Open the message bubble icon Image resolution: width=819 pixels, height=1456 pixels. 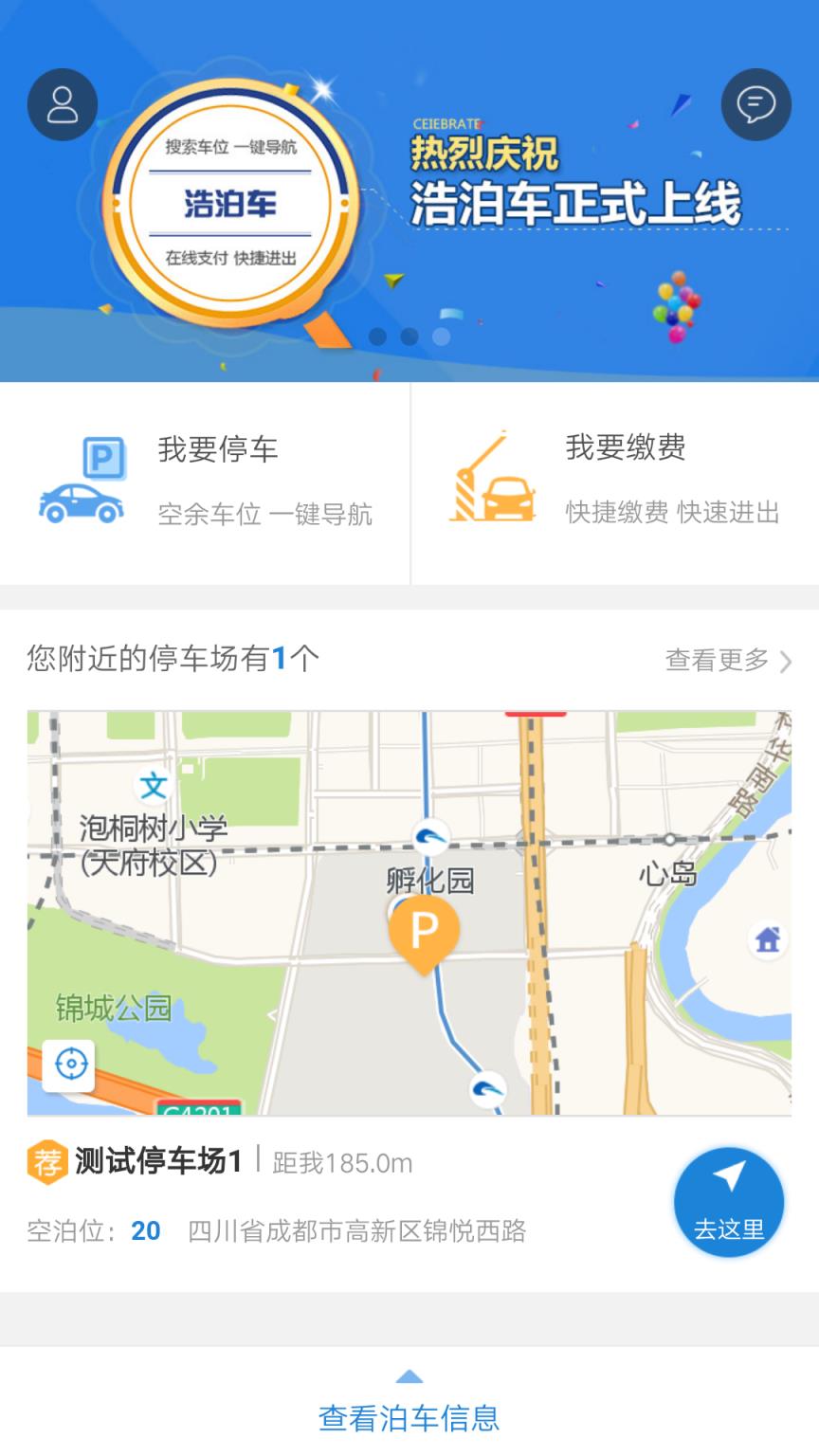[x=756, y=105]
